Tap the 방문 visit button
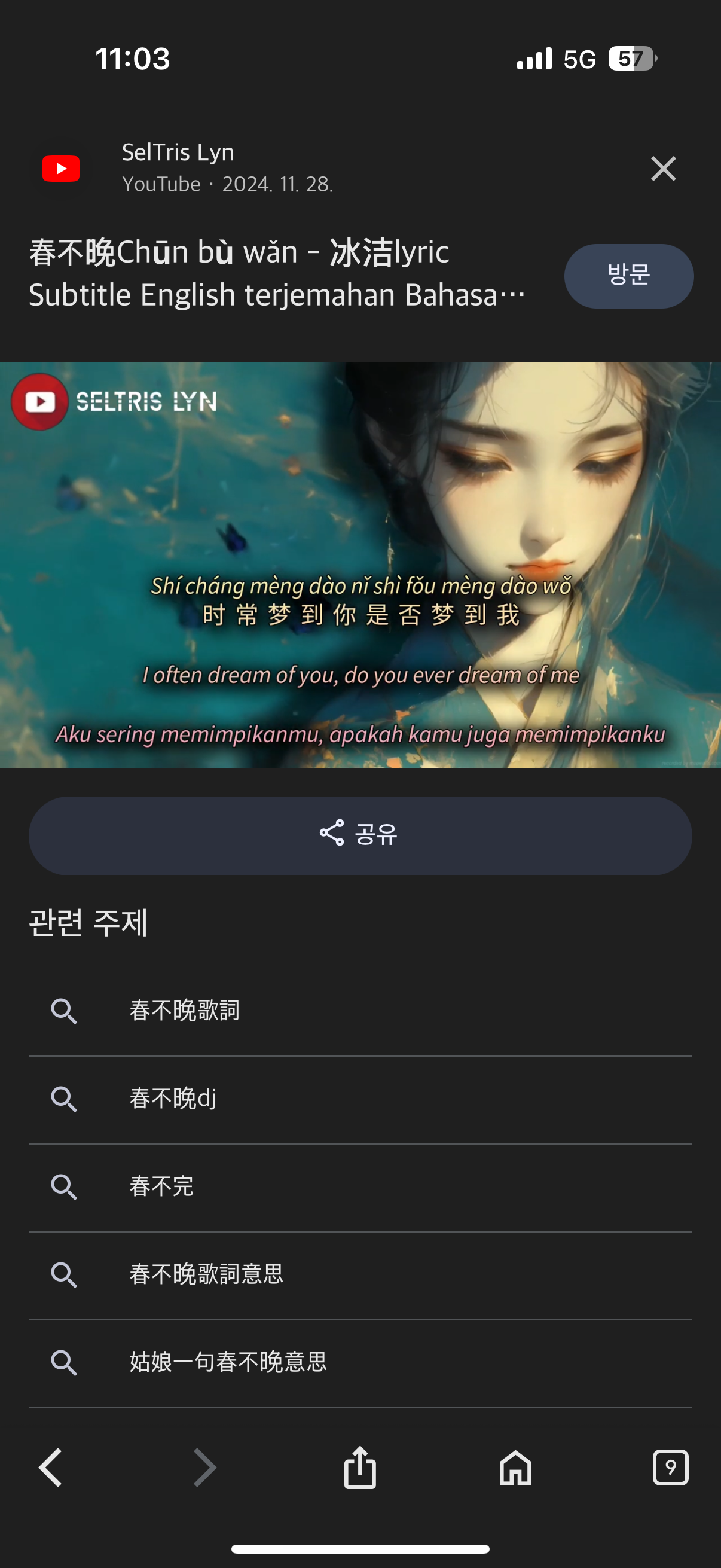This screenshot has width=721, height=1568. pos(628,276)
